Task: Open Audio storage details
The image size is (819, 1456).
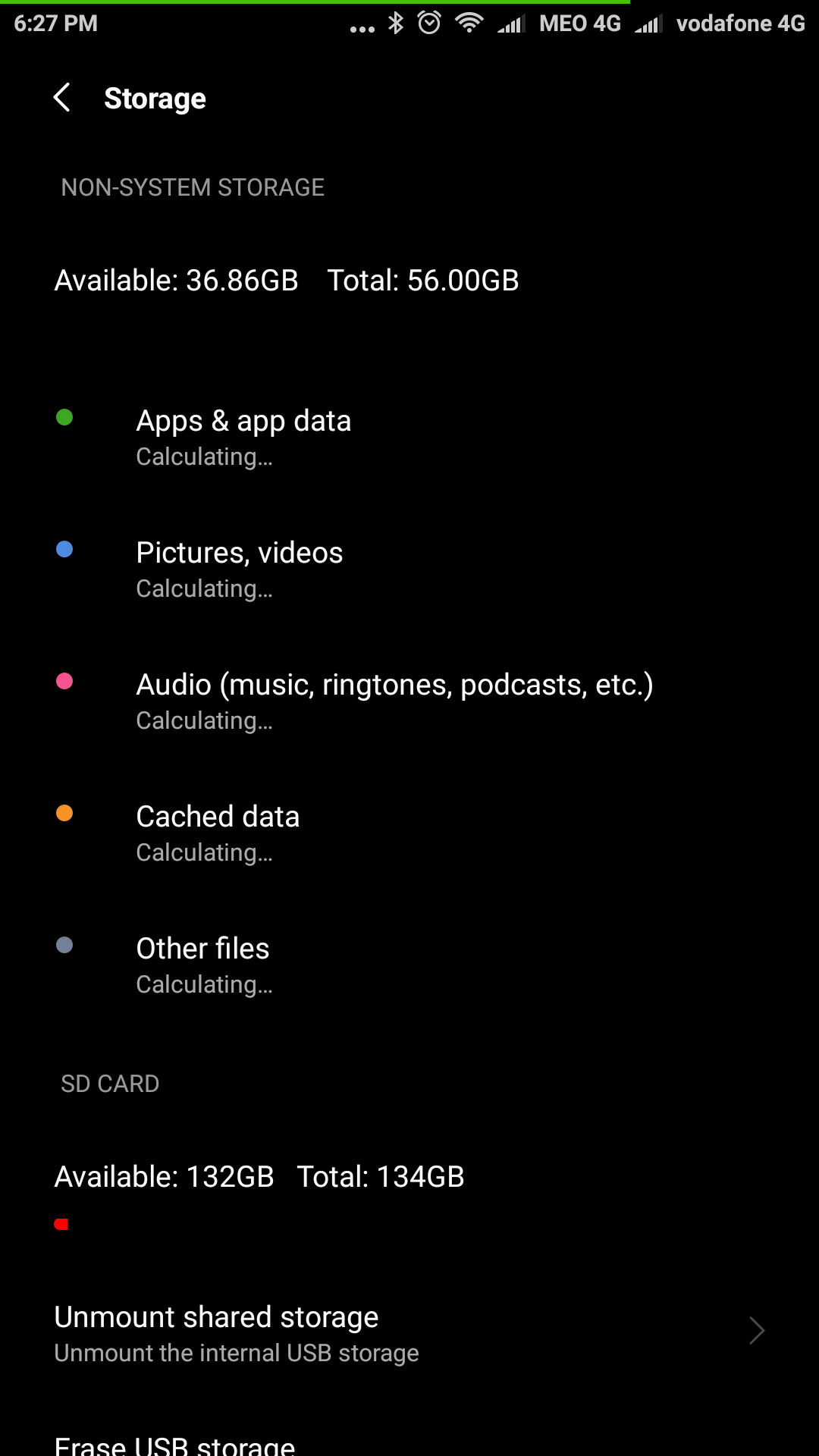Action: point(409,701)
